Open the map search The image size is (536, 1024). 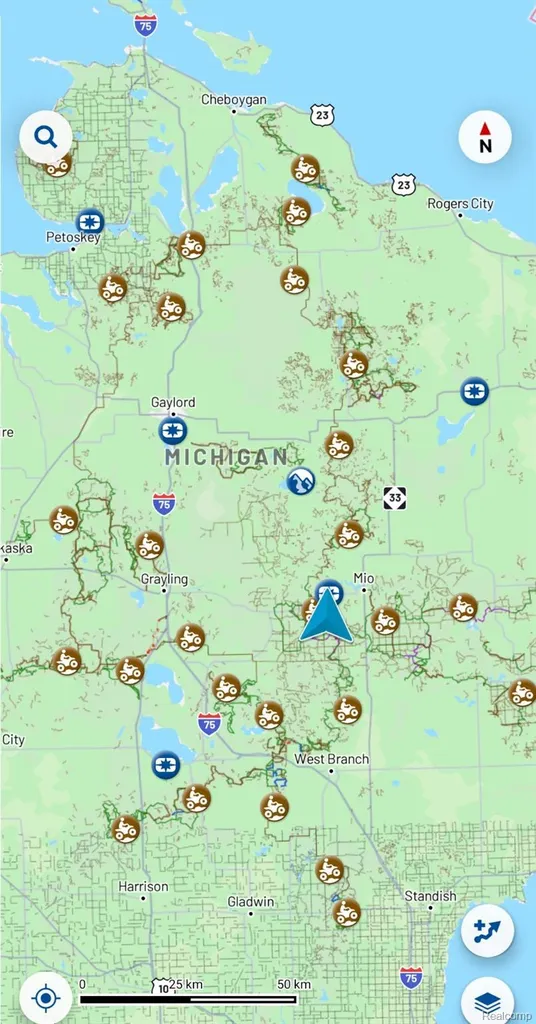click(46, 137)
